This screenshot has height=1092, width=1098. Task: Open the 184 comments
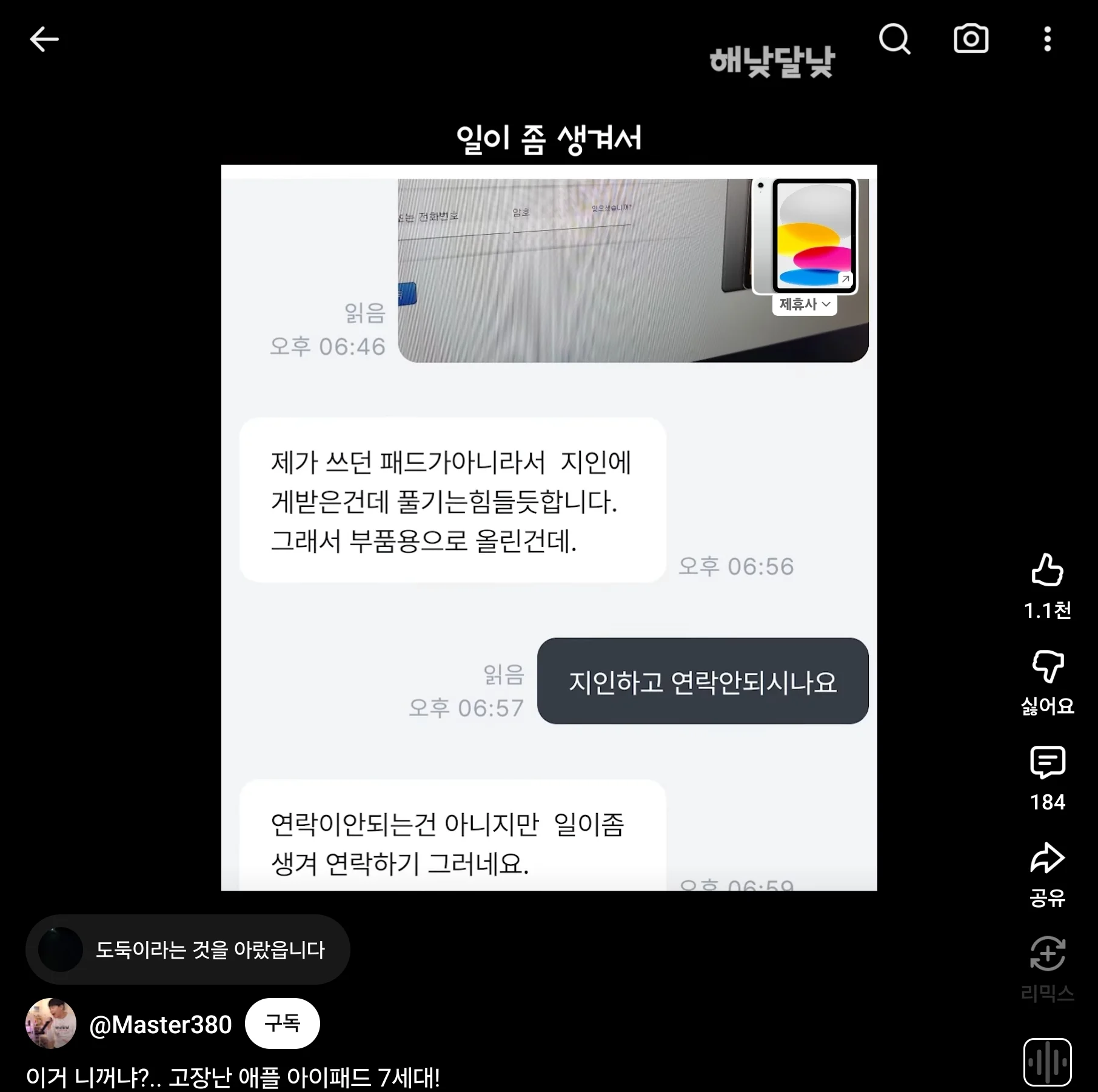[1047, 763]
